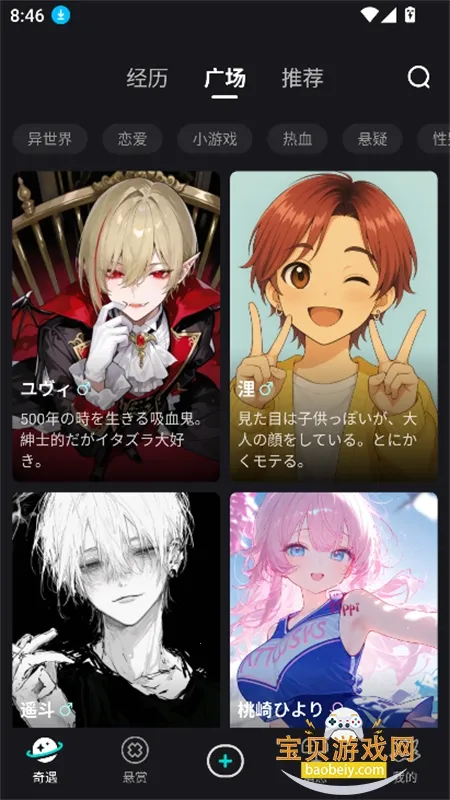Screen dimensions: 450x800
Task: Open the search magnifier icon
Action: coord(418,78)
